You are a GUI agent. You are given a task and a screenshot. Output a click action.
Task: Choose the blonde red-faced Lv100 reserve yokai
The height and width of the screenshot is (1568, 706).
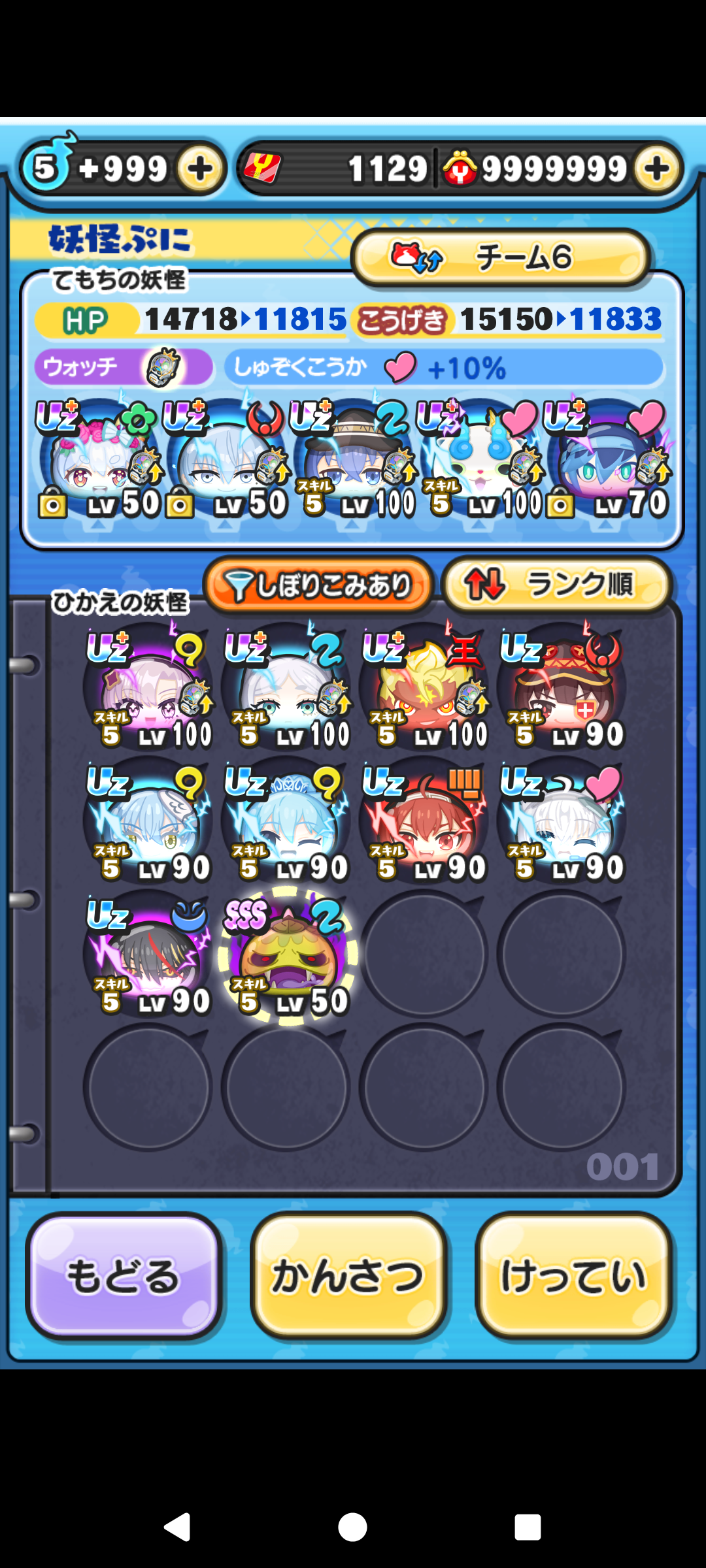425,687
